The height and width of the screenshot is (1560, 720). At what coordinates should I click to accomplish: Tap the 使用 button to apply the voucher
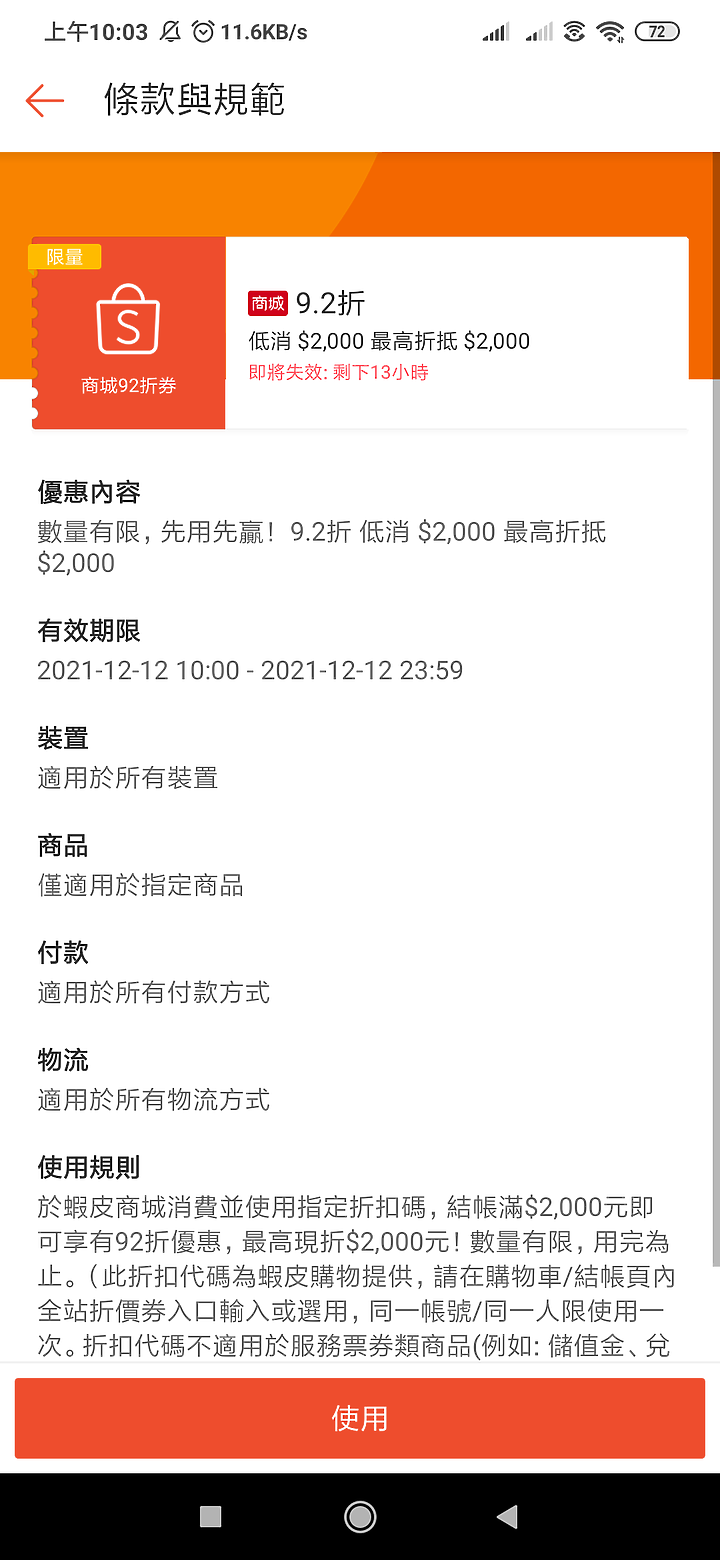click(x=360, y=1418)
